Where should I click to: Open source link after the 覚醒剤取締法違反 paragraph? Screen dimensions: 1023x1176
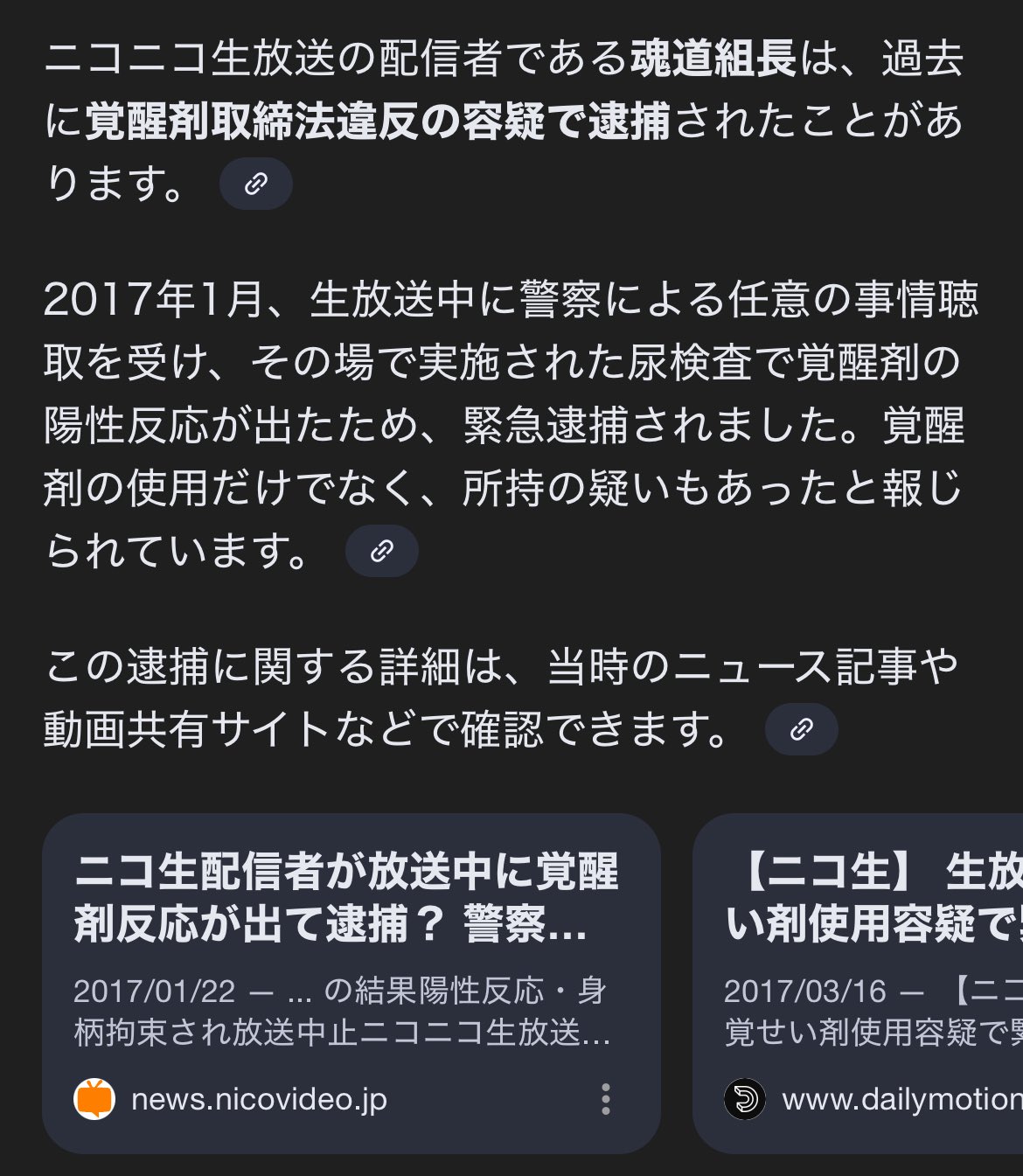(255, 184)
